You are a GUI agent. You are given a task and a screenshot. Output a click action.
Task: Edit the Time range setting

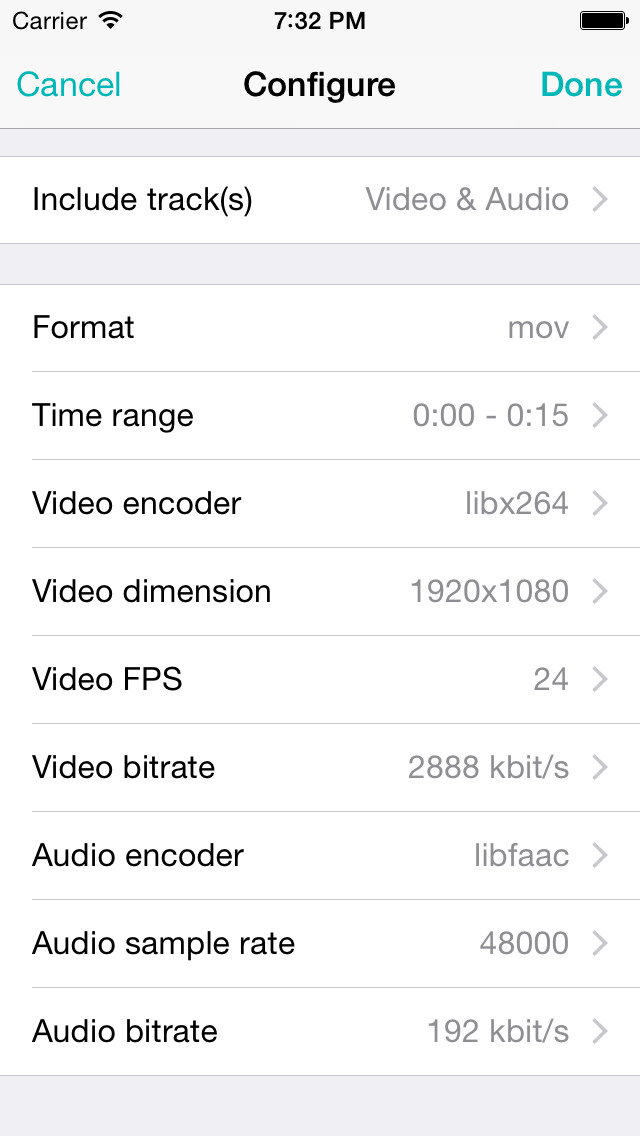[320, 416]
